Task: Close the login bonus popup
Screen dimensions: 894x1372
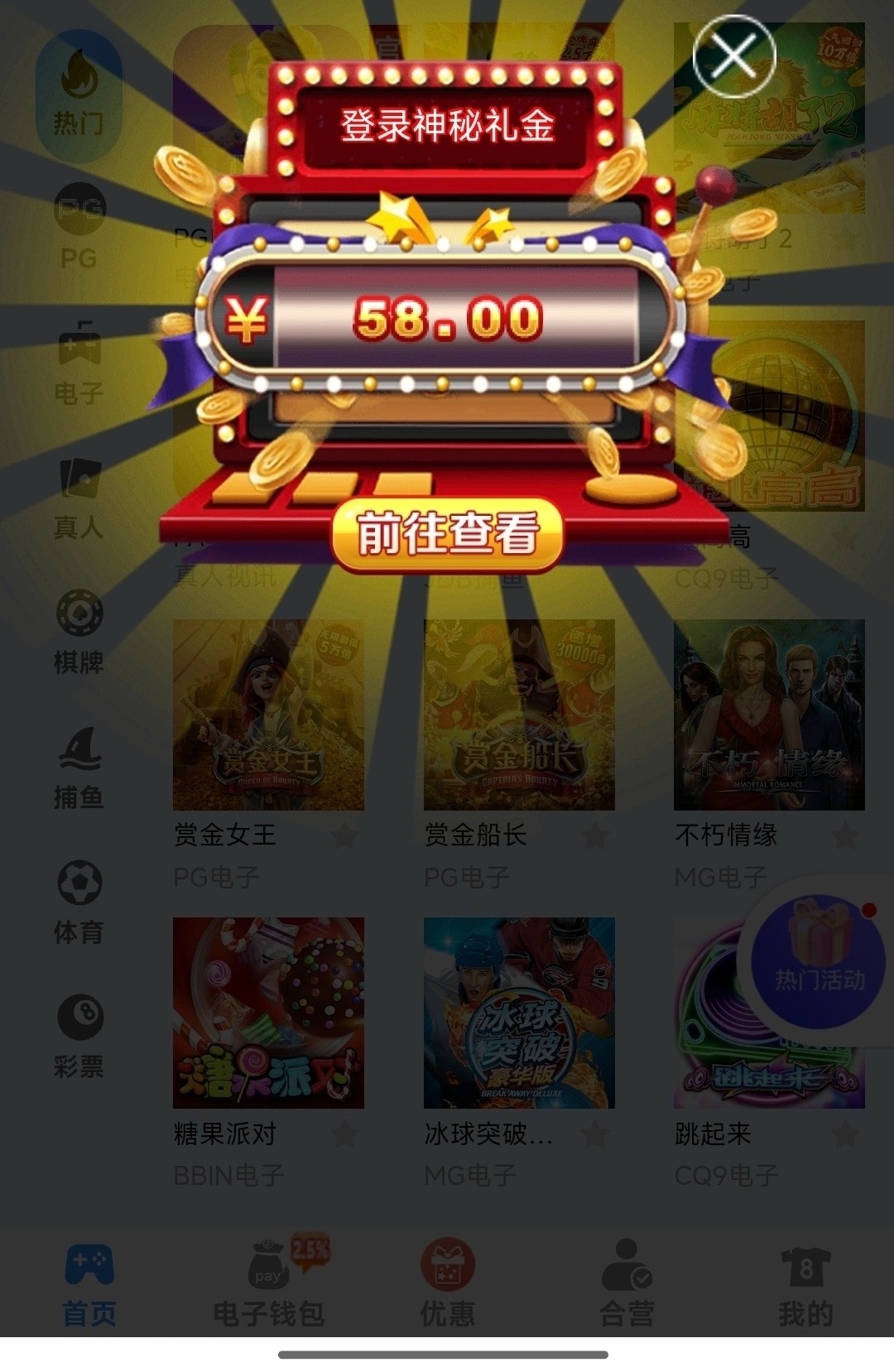Action: point(733,56)
